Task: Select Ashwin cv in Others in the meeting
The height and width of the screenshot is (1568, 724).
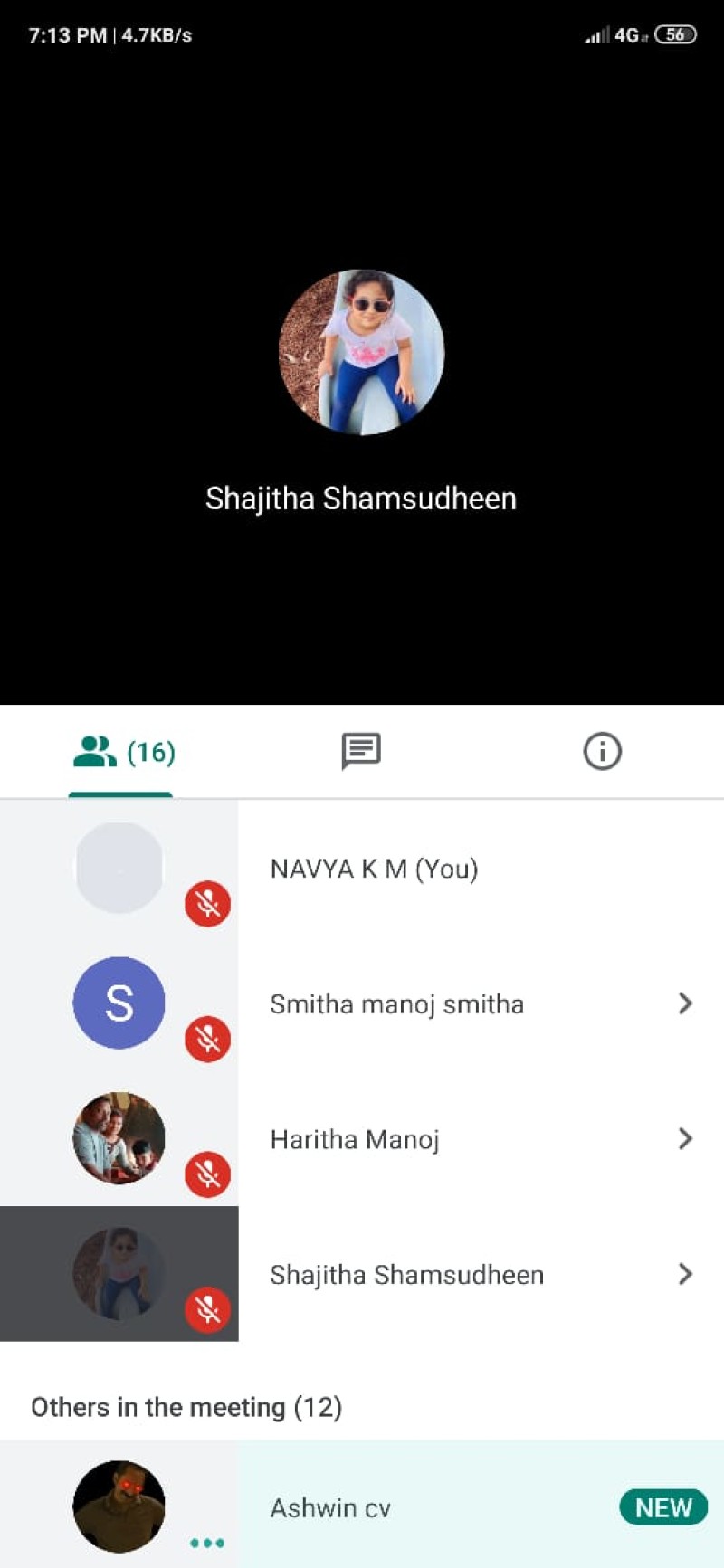Action: [x=362, y=1507]
